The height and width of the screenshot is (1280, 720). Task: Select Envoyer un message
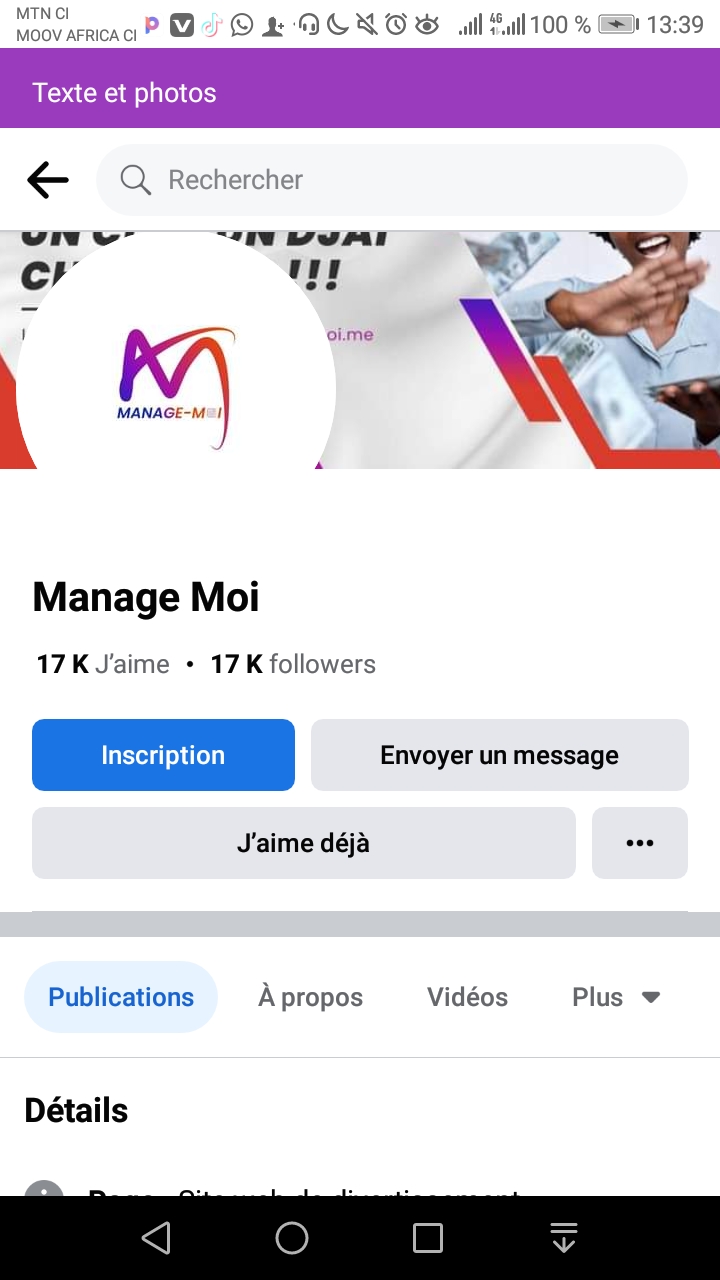pos(499,755)
